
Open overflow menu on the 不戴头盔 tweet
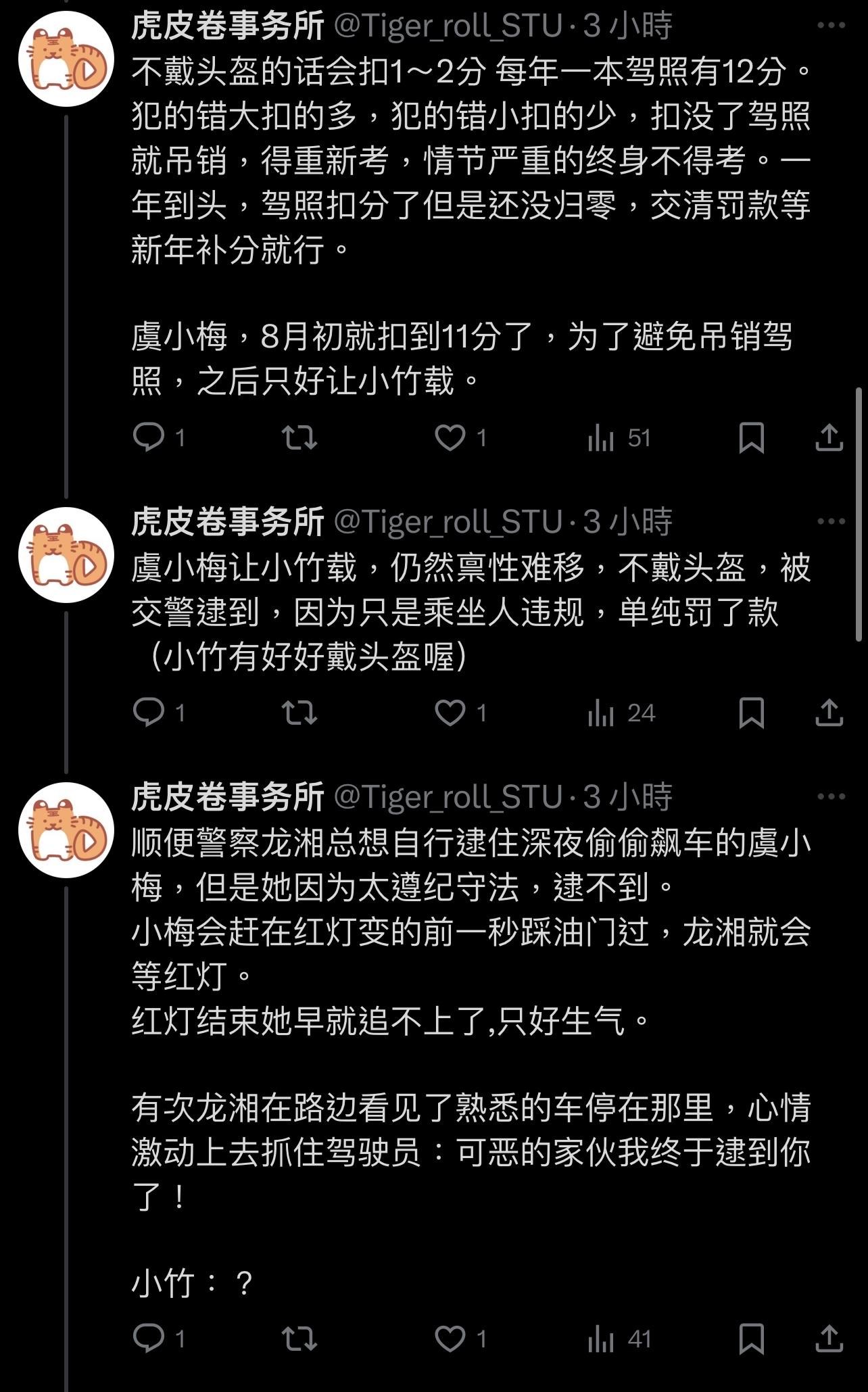(x=831, y=26)
